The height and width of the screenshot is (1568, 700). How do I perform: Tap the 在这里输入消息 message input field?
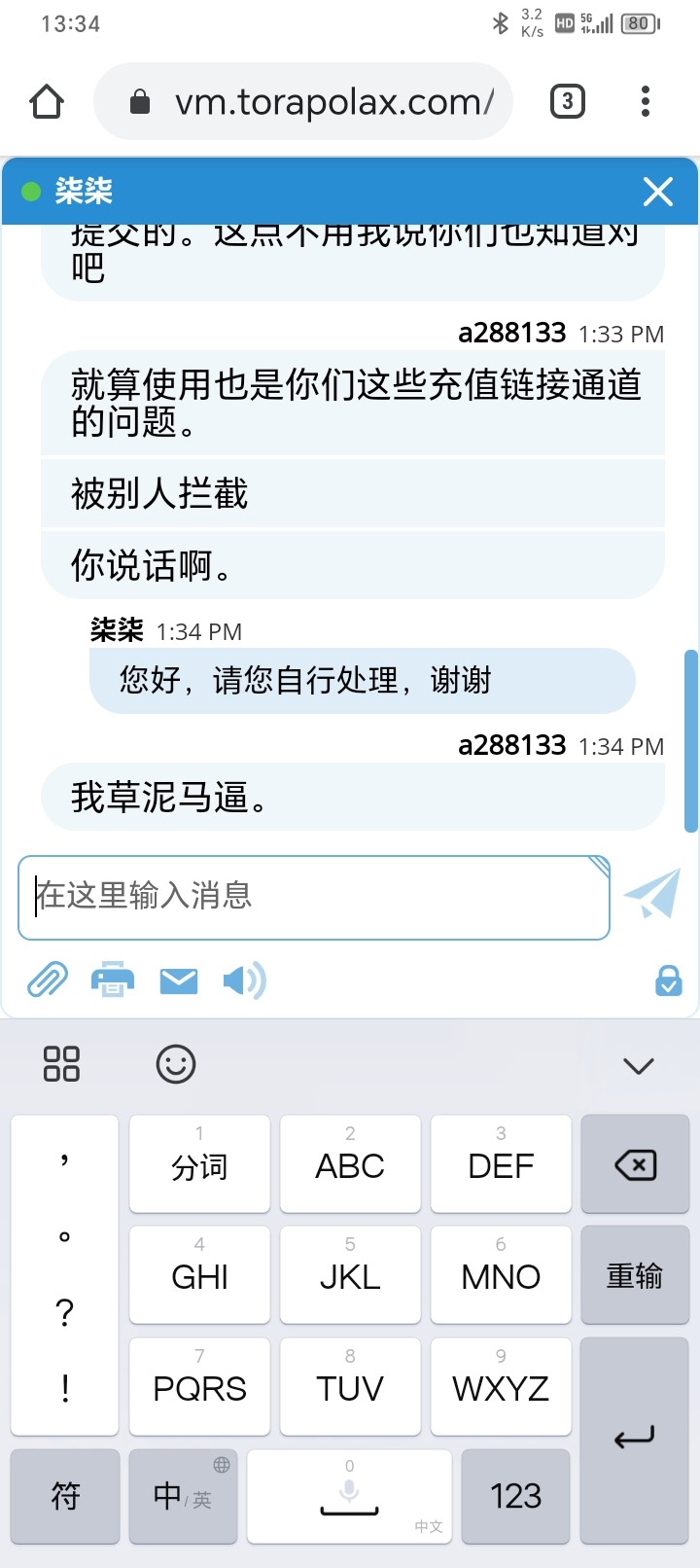click(311, 896)
